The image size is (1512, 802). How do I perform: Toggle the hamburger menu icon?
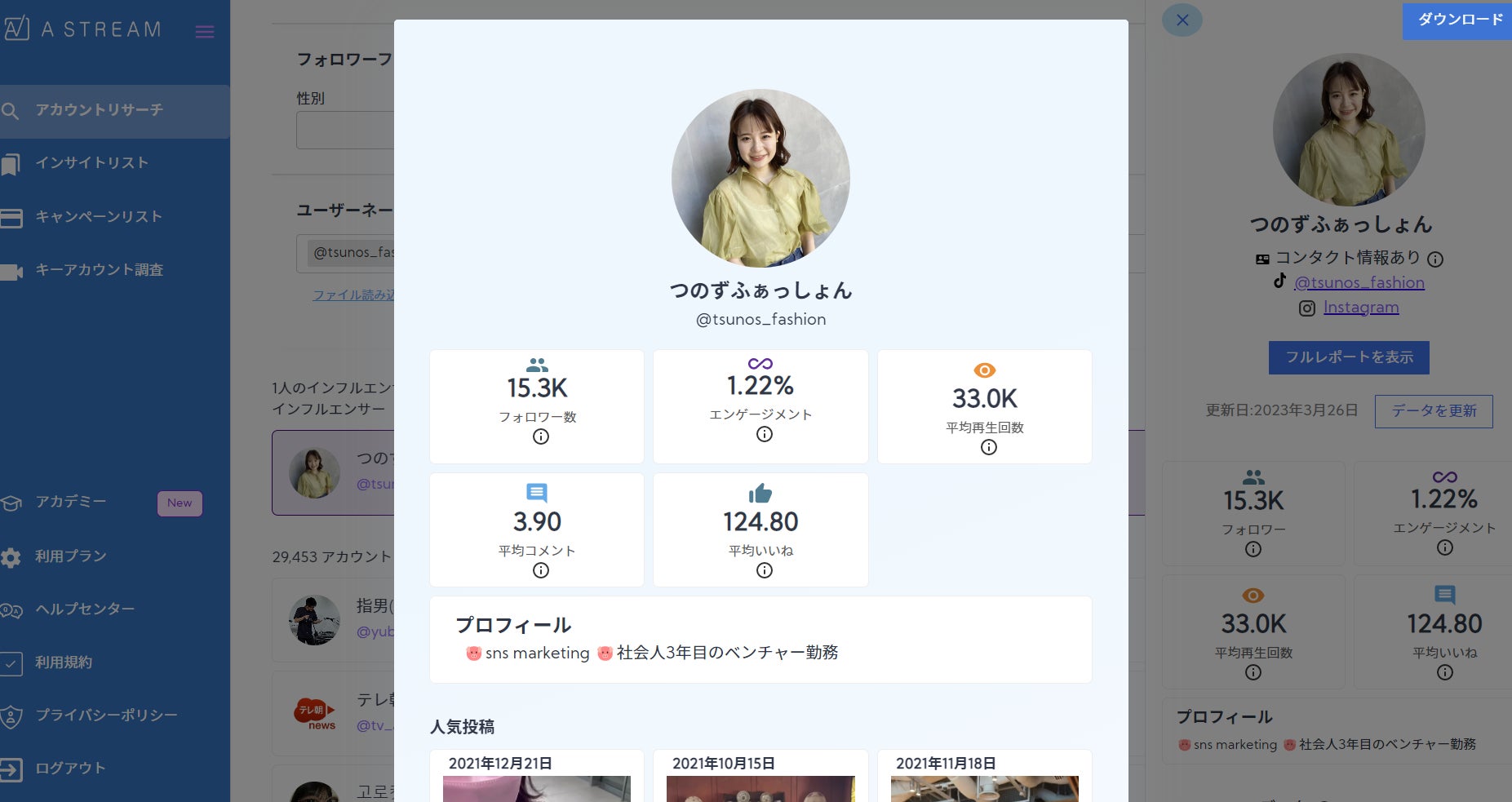click(x=205, y=32)
